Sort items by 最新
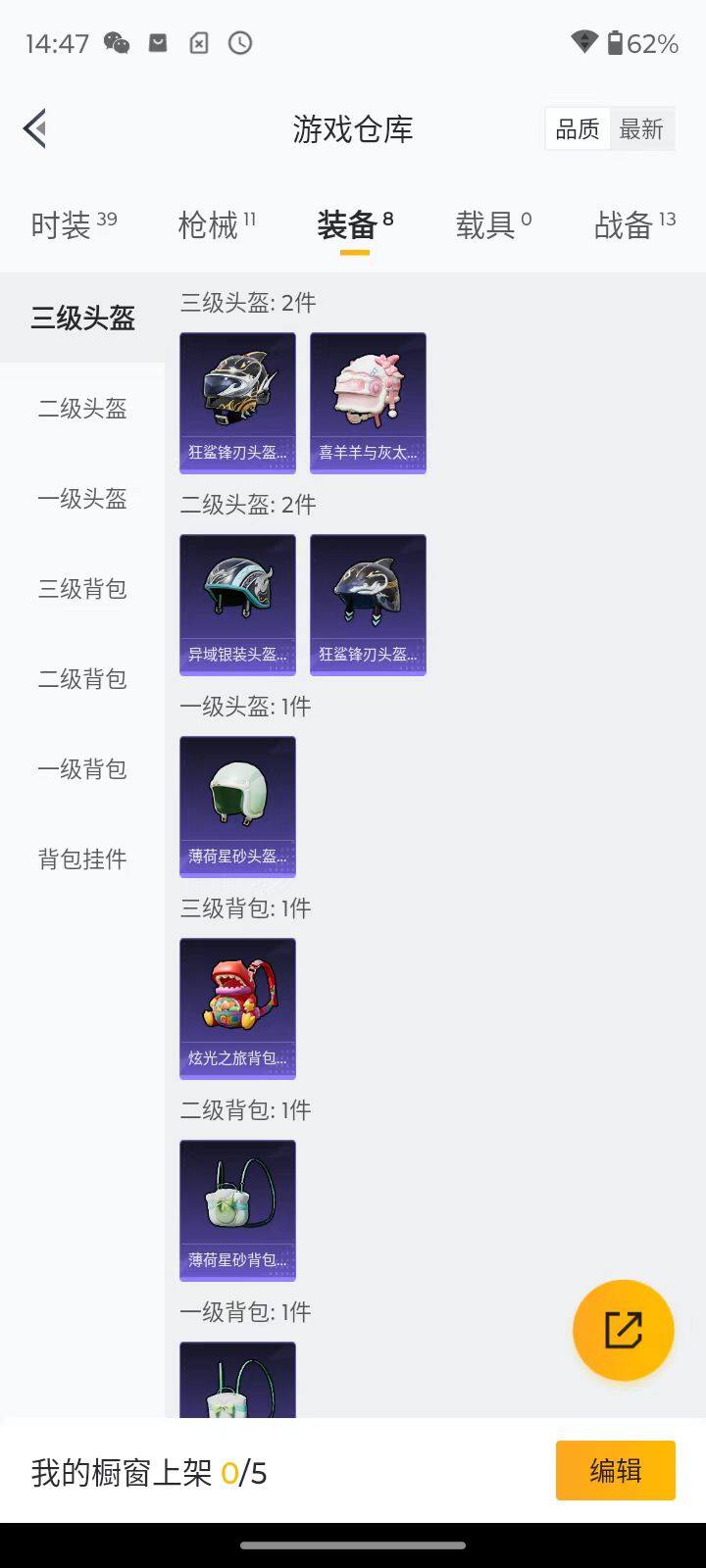This screenshot has height=1568, width=706. [641, 128]
